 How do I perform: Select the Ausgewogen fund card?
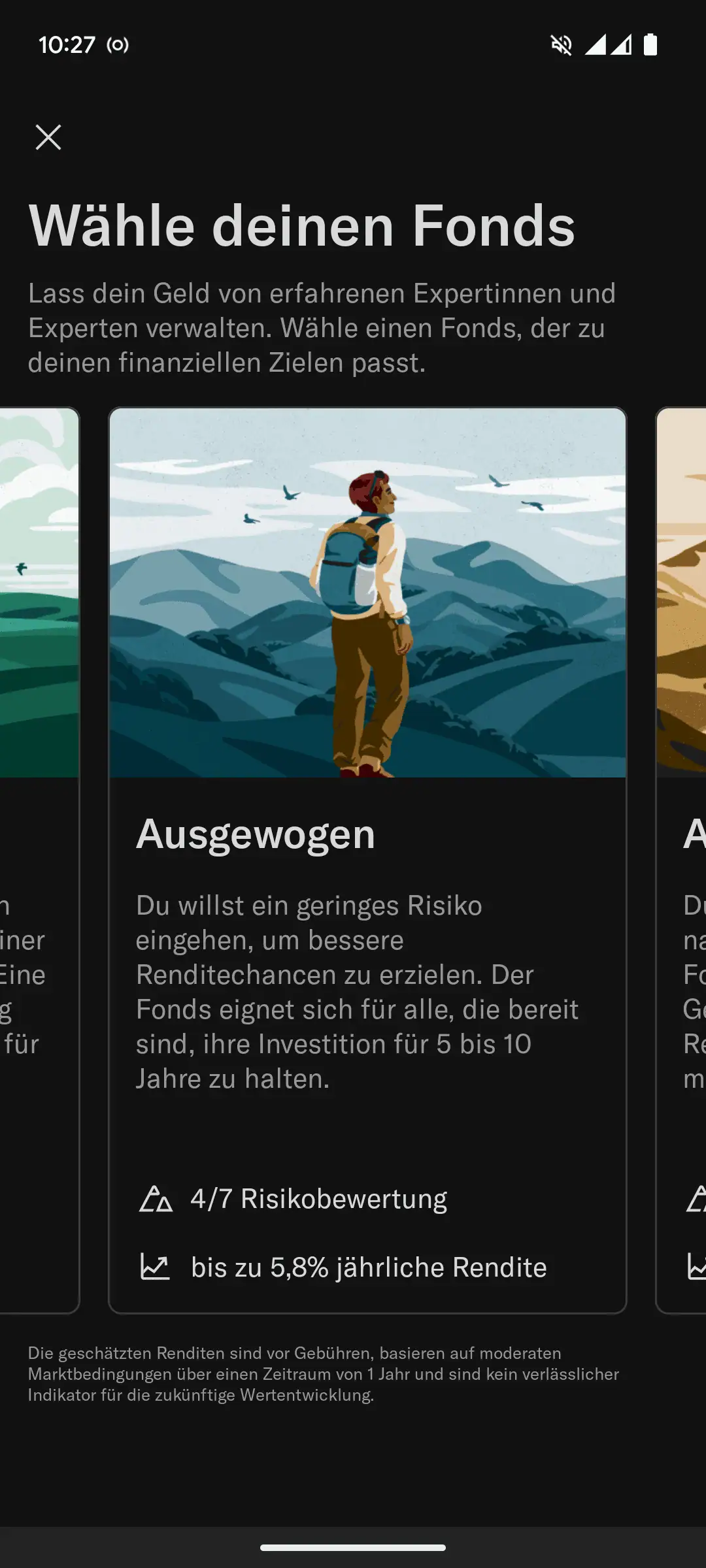pos(367,860)
